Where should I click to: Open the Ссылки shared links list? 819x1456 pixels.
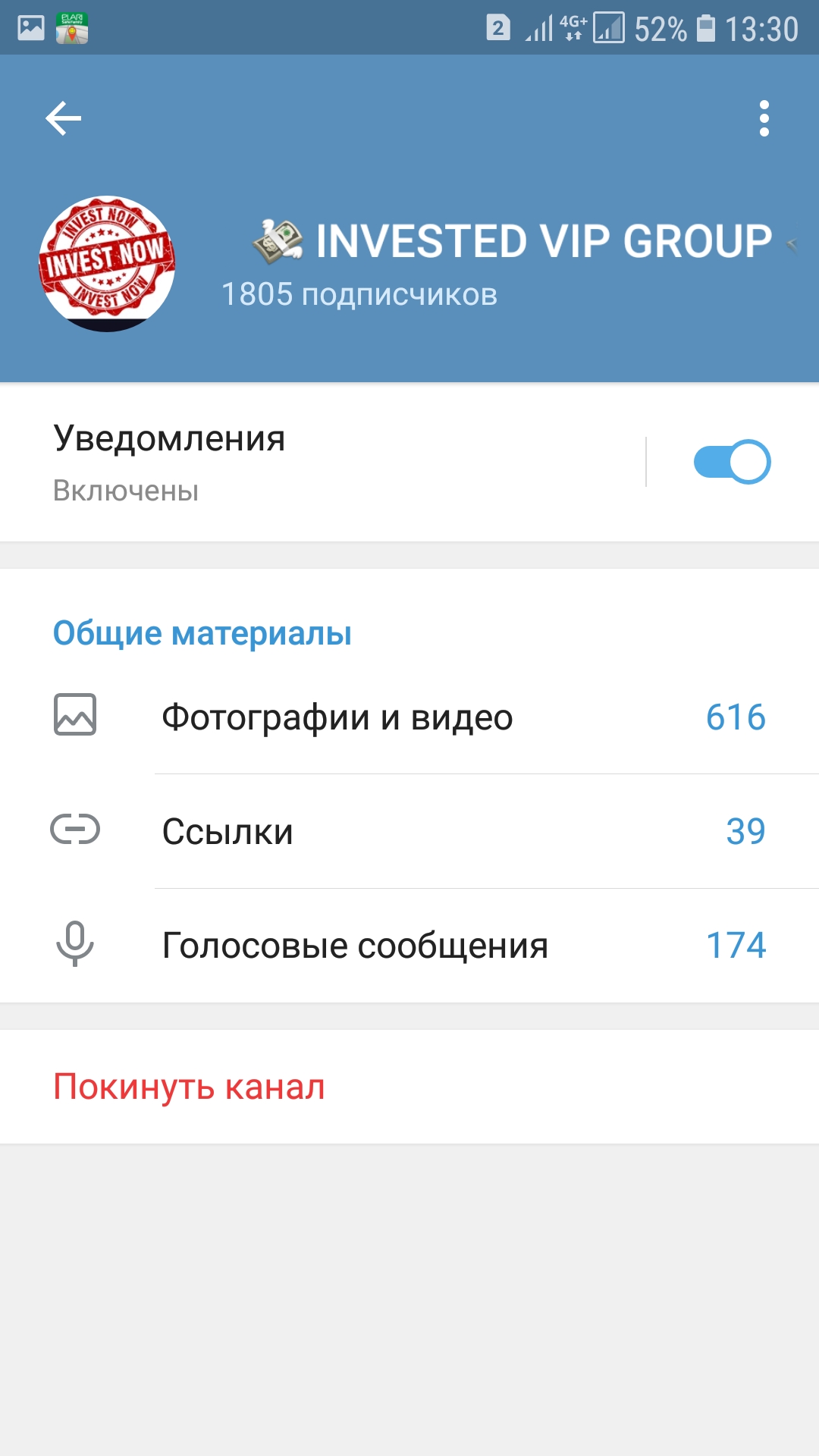[409, 831]
